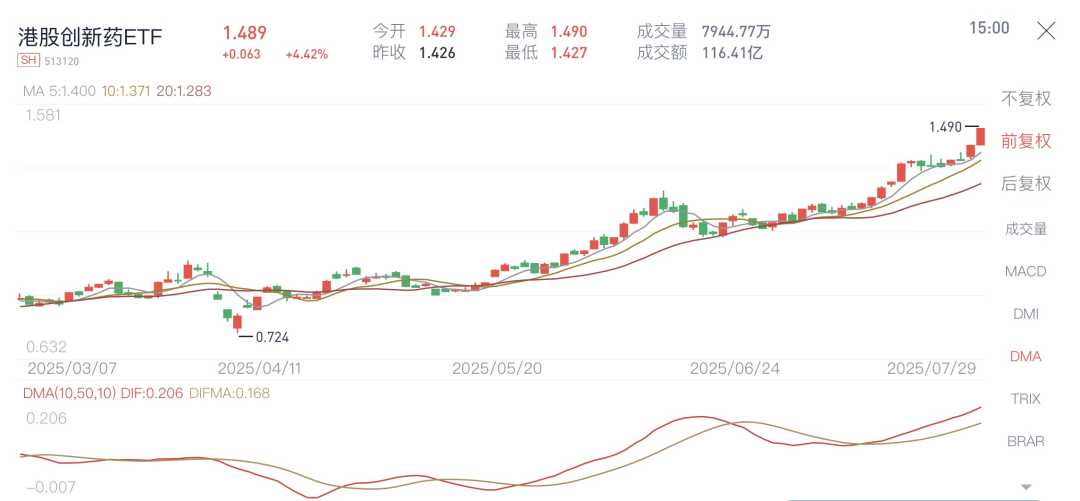
Task: Switch indicator panel to DMI
Action: (1026, 314)
